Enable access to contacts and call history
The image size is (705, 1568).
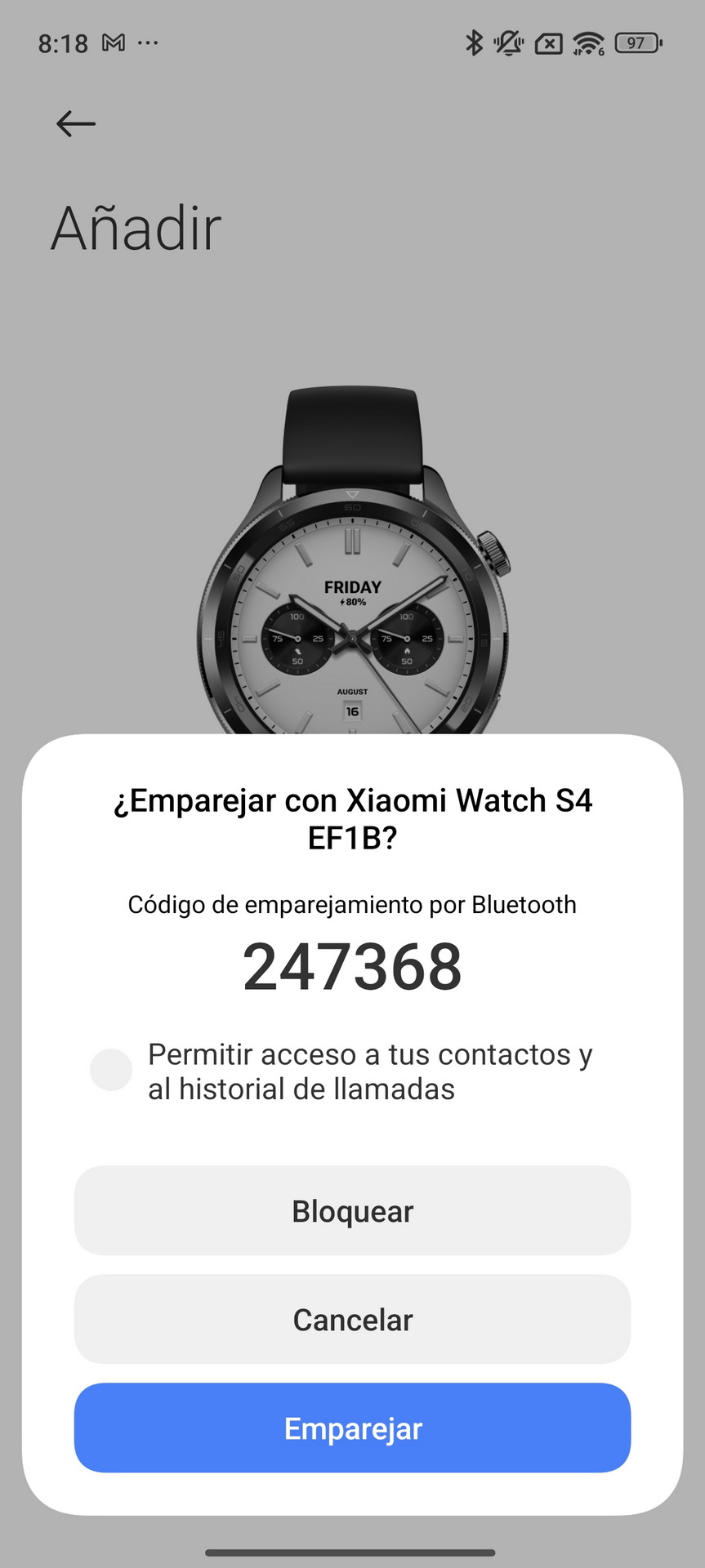click(x=111, y=1071)
